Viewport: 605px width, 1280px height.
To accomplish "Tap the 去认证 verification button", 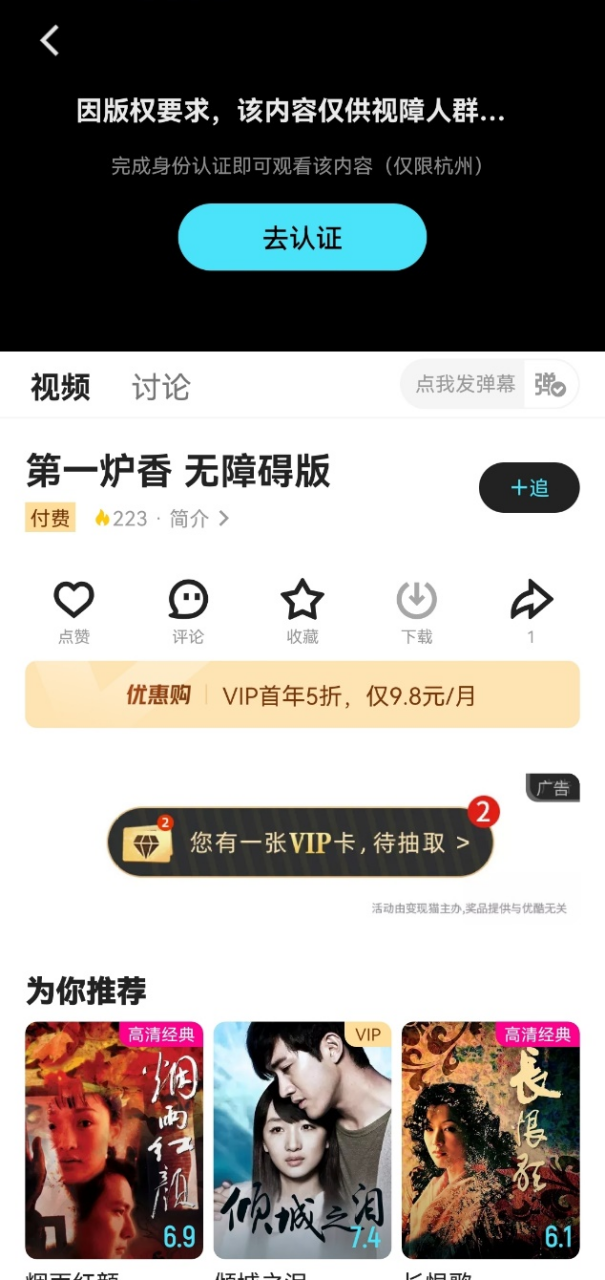I will pyautogui.click(x=302, y=237).
